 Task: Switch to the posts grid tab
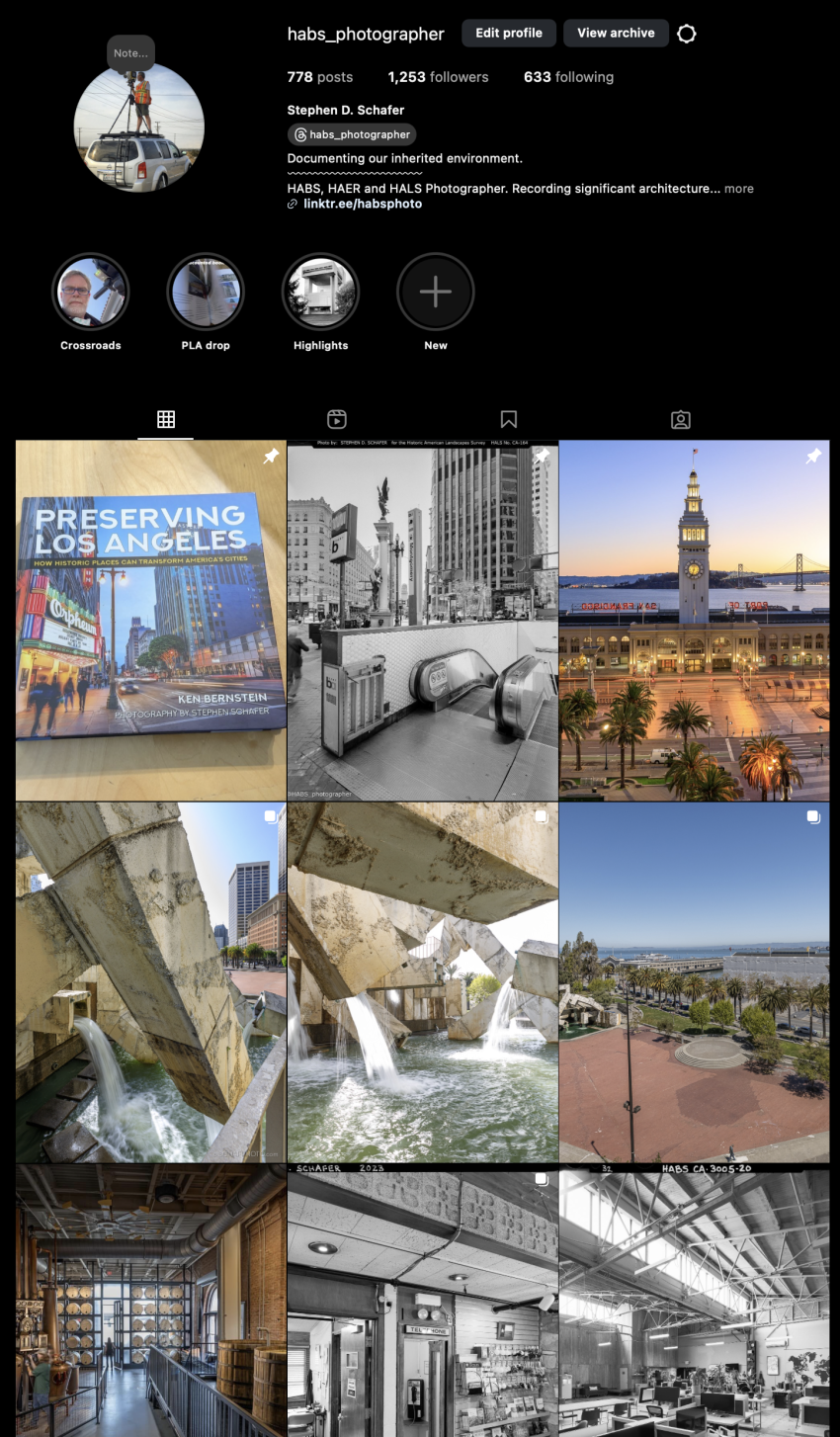click(x=166, y=419)
